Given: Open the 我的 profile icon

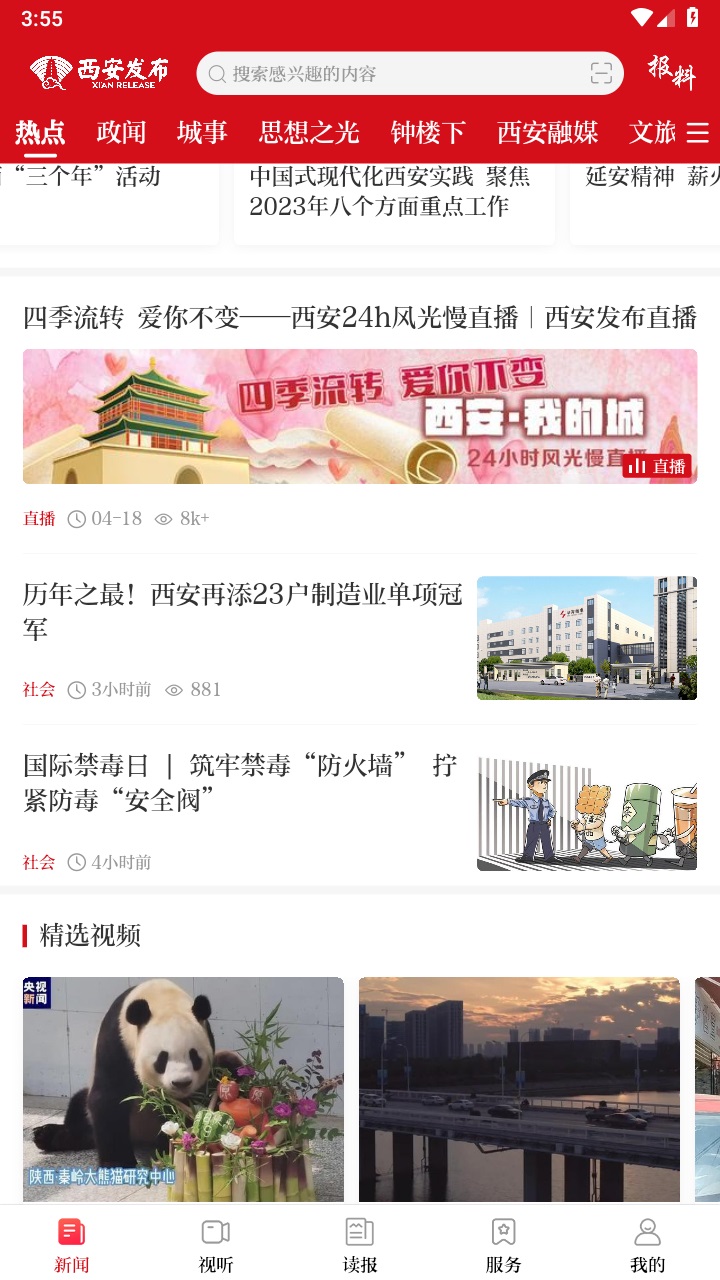Looking at the screenshot, I should click(x=648, y=1232).
